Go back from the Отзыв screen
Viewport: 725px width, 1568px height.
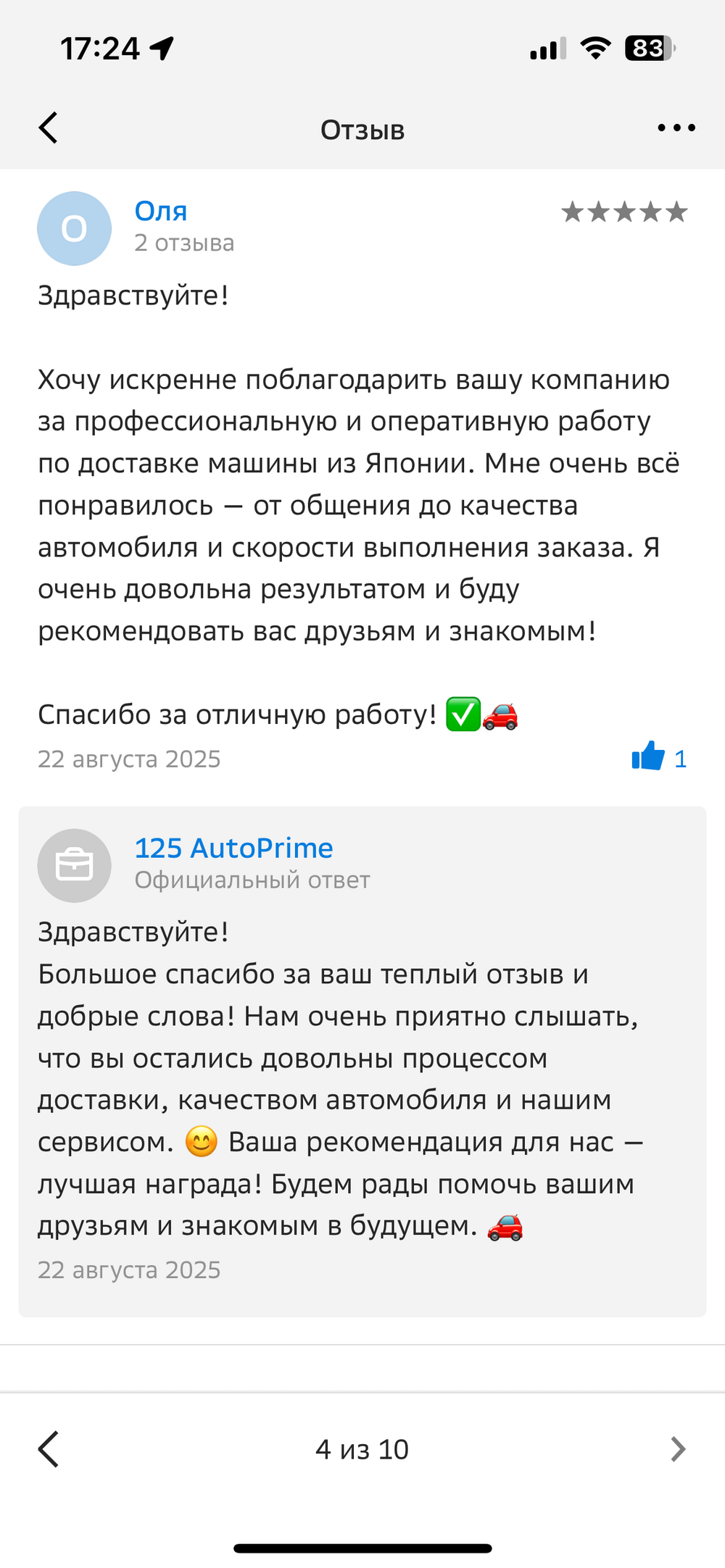coord(49,128)
